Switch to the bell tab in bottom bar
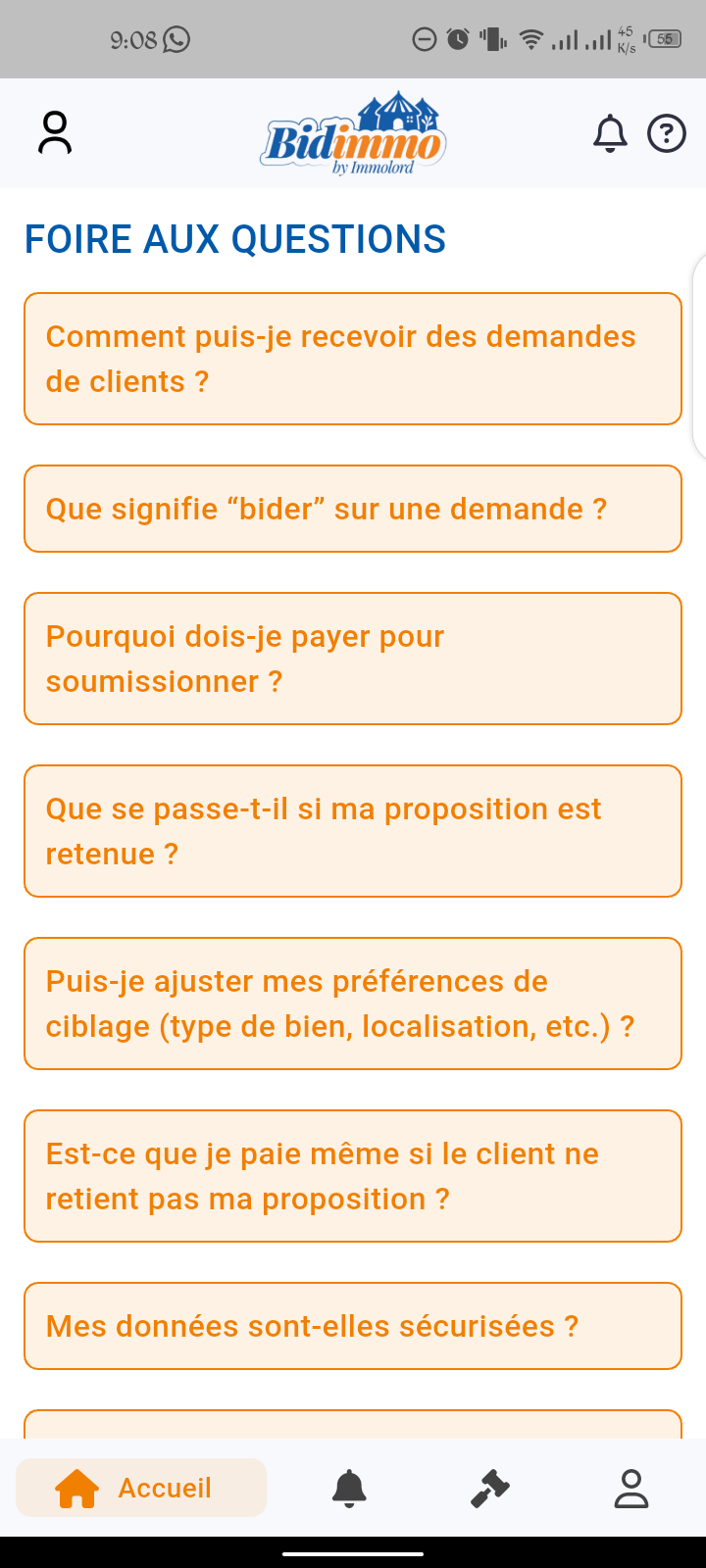706x1568 pixels. [349, 1488]
